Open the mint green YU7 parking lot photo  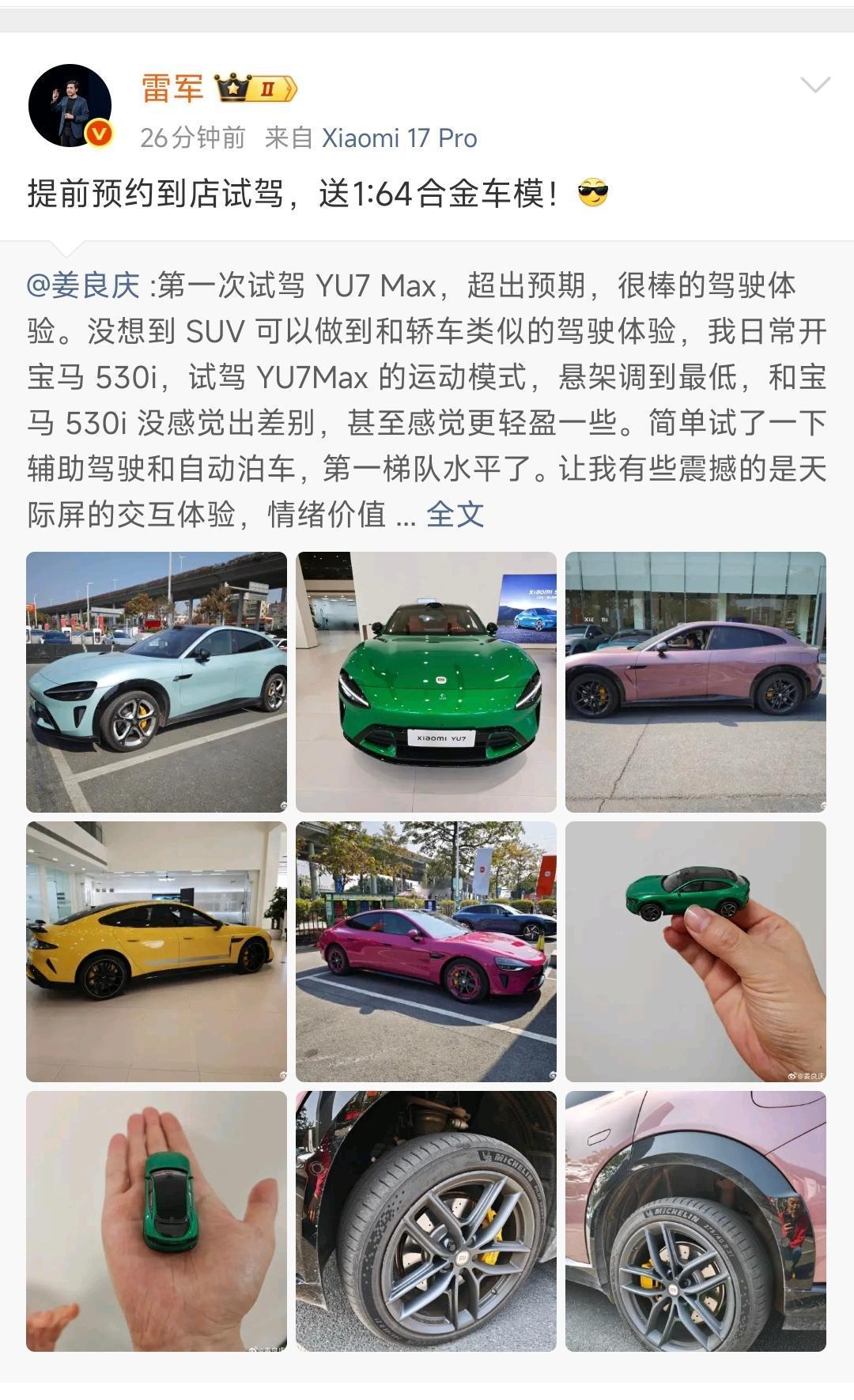click(x=157, y=681)
